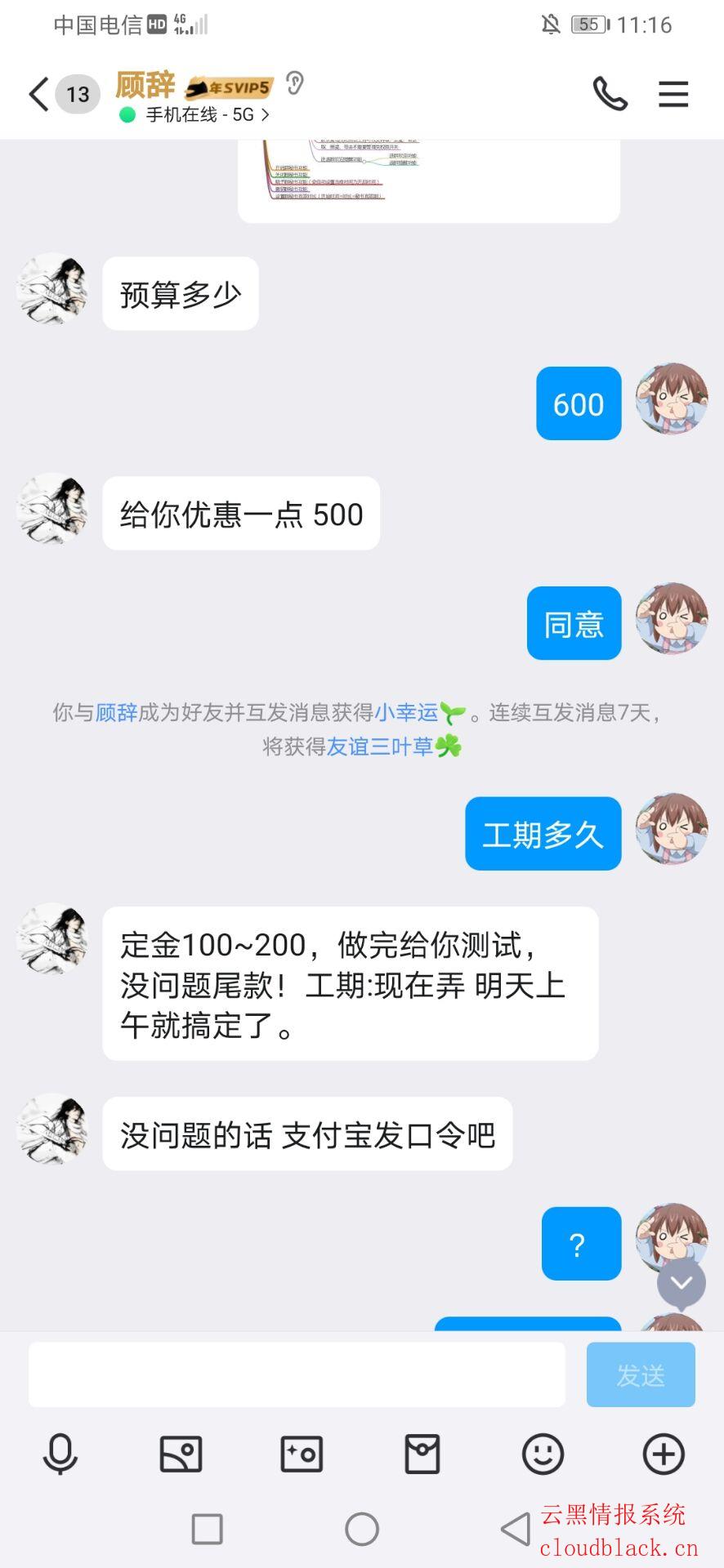Open the 小幸运 link in system notice
Screen dimensions: 724x1568
pos(406,712)
